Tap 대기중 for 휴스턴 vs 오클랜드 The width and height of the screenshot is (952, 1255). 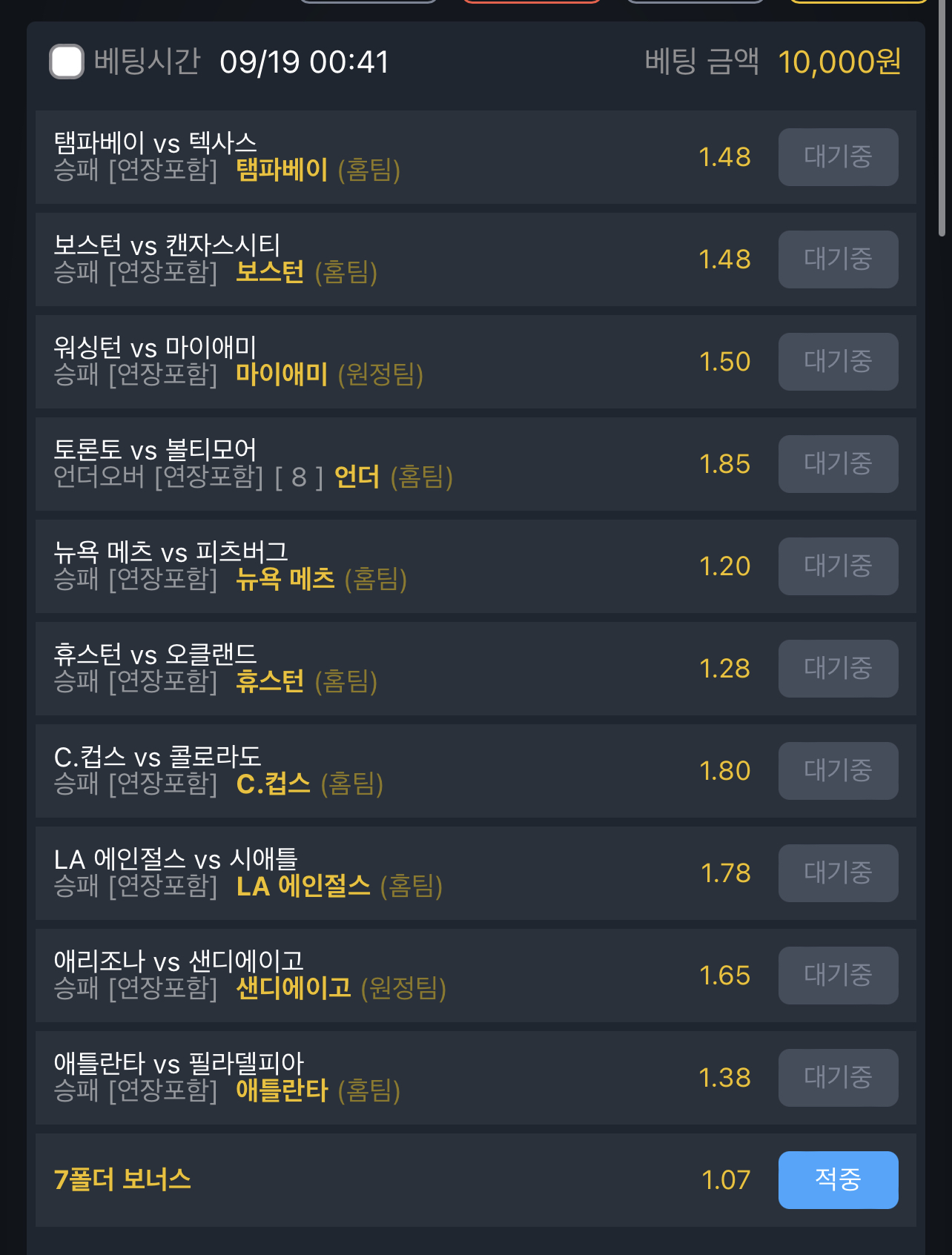(x=838, y=669)
